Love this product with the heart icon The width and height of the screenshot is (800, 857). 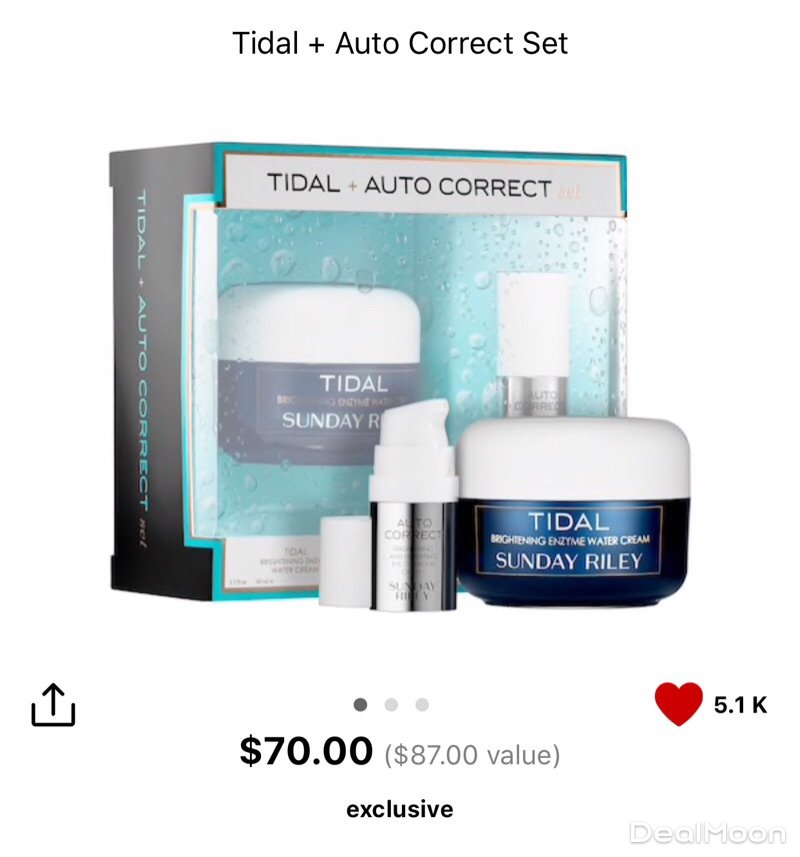[x=678, y=704]
